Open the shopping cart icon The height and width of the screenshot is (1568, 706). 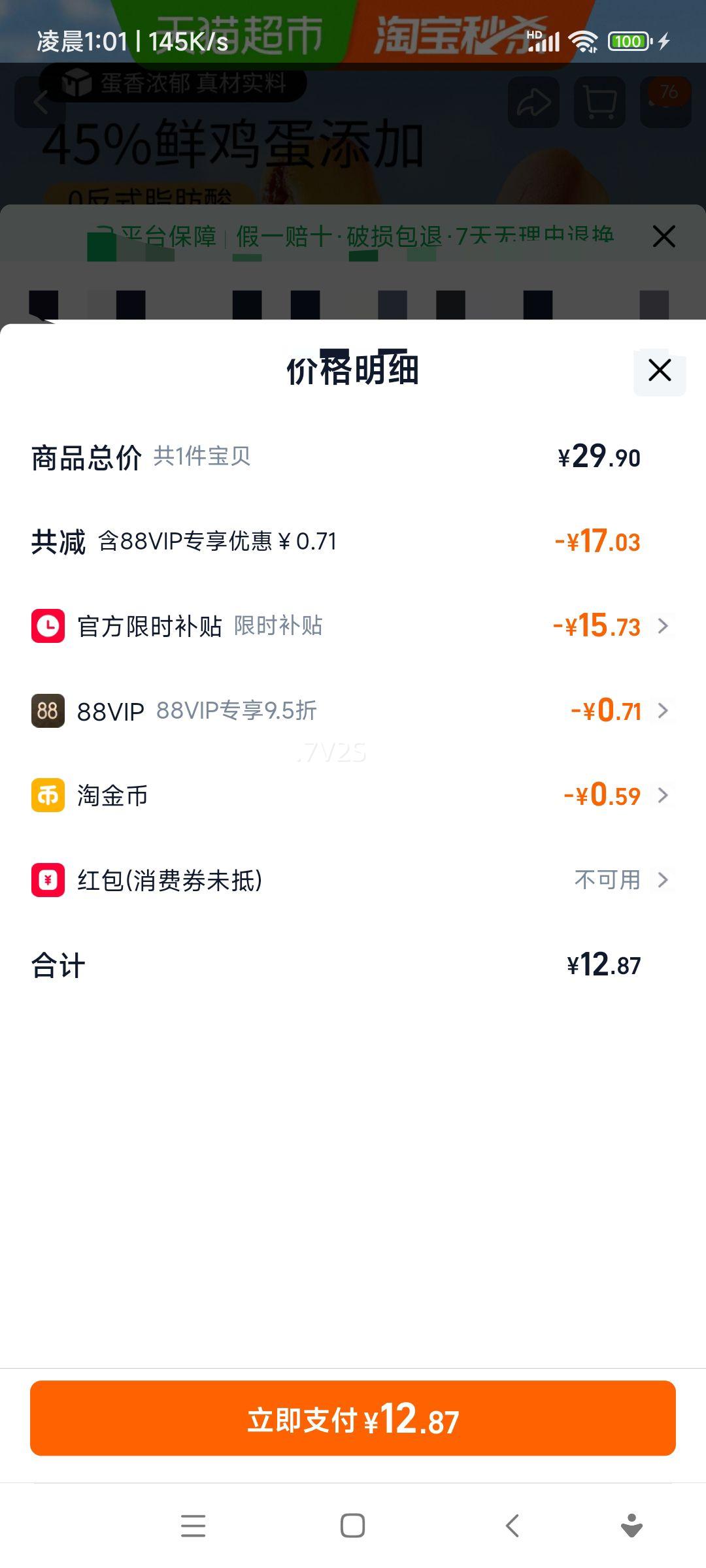[599, 103]
